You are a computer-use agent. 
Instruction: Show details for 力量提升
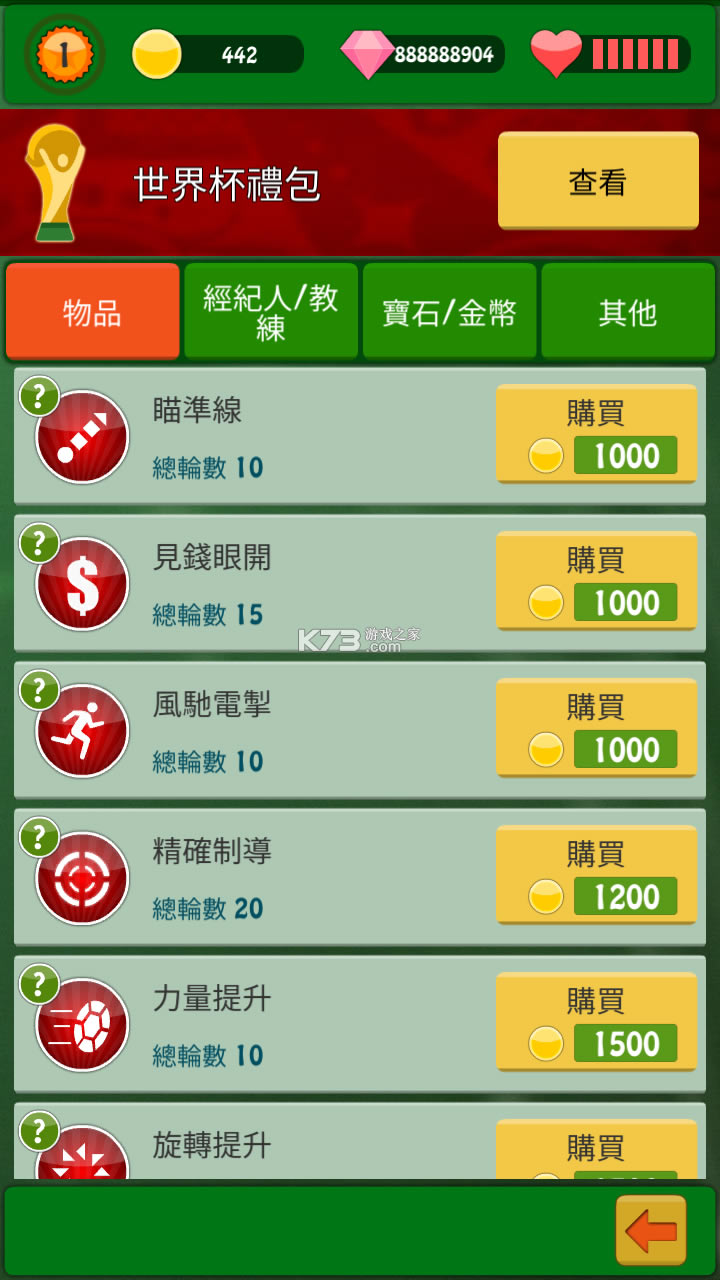tap(39, 985)
